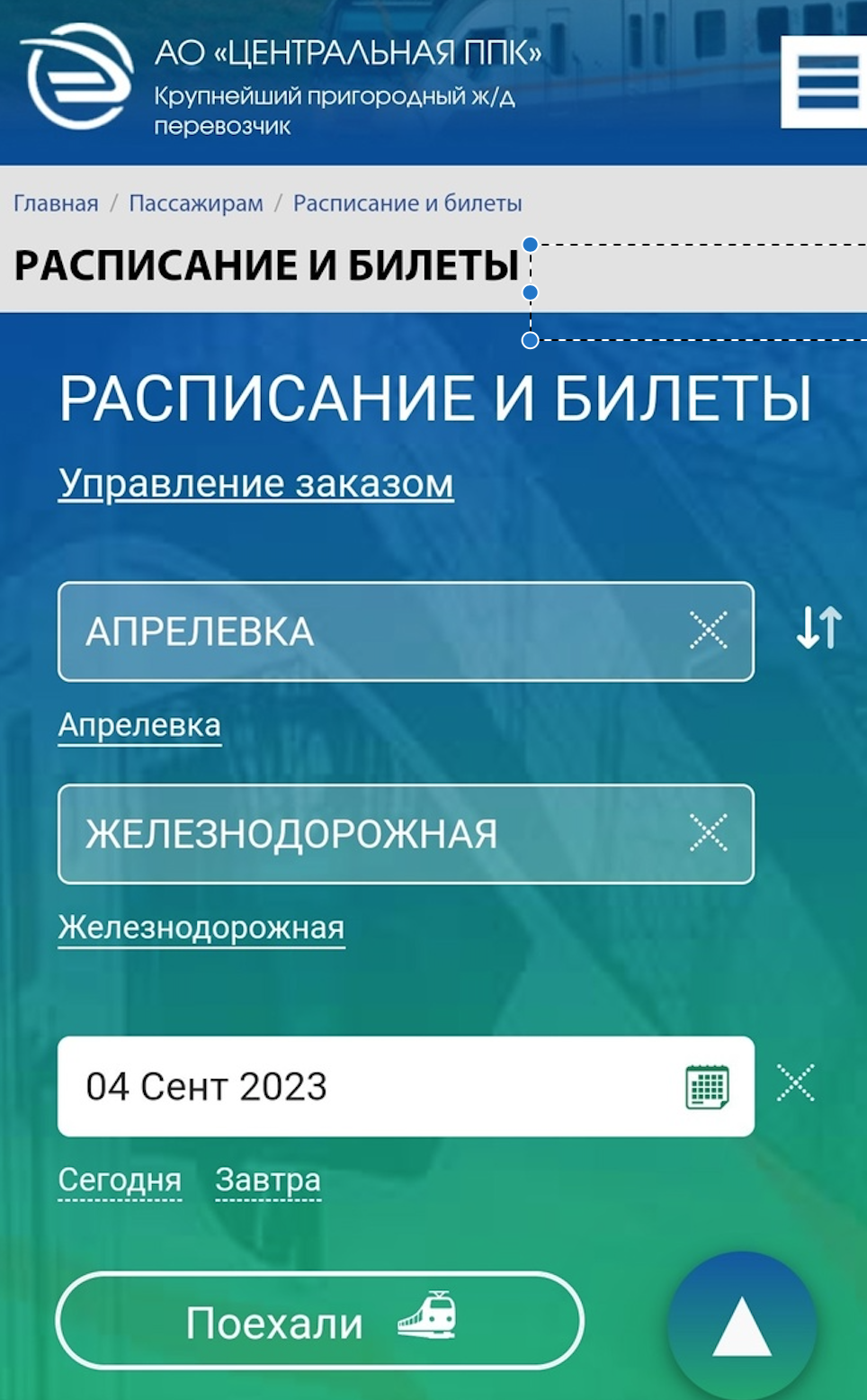Screen dimensions: 867x1400
Task: Open the Центральная ППК home logo
Action: point(77,77)
